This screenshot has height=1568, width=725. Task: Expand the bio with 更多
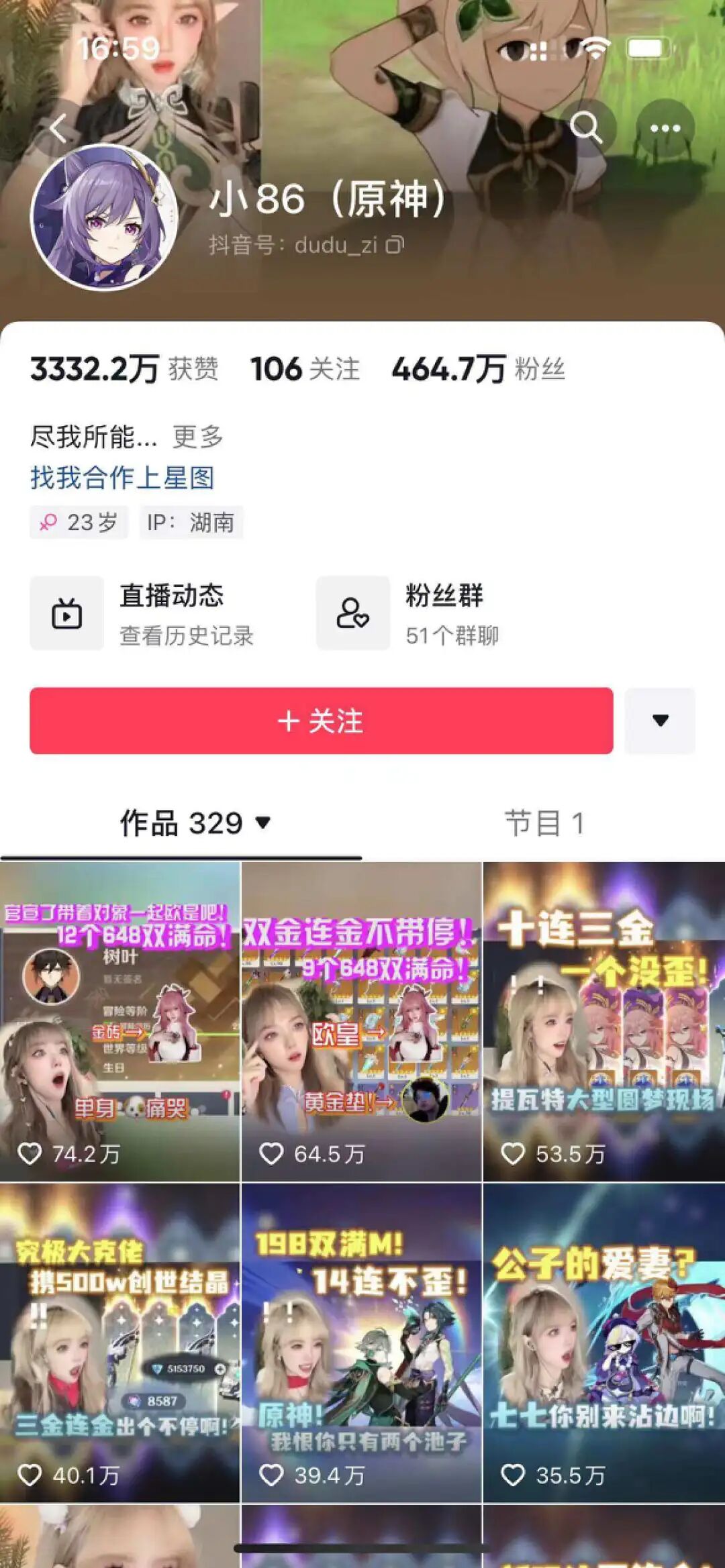pos(198,437)
